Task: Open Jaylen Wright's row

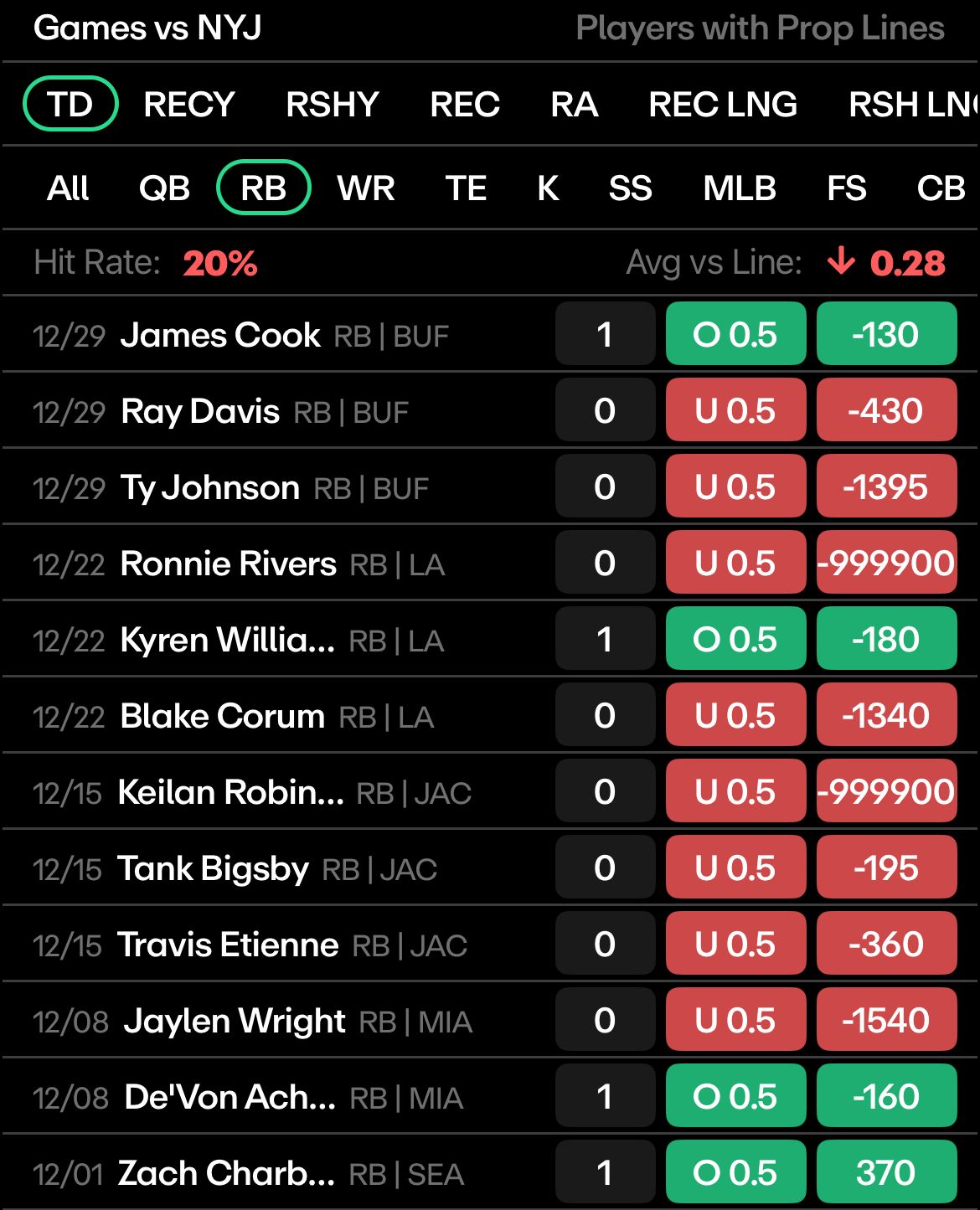Action: [x=235, y=1021]
